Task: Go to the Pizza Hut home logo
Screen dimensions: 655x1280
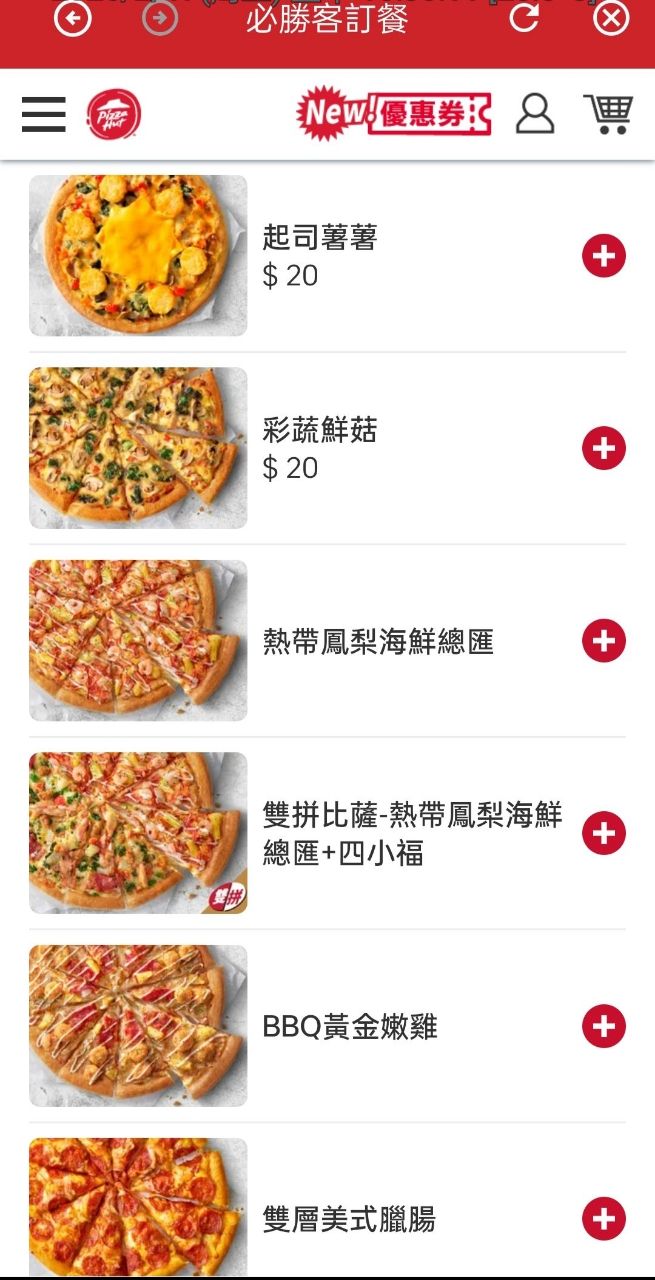Action: [x=114, y=114]
